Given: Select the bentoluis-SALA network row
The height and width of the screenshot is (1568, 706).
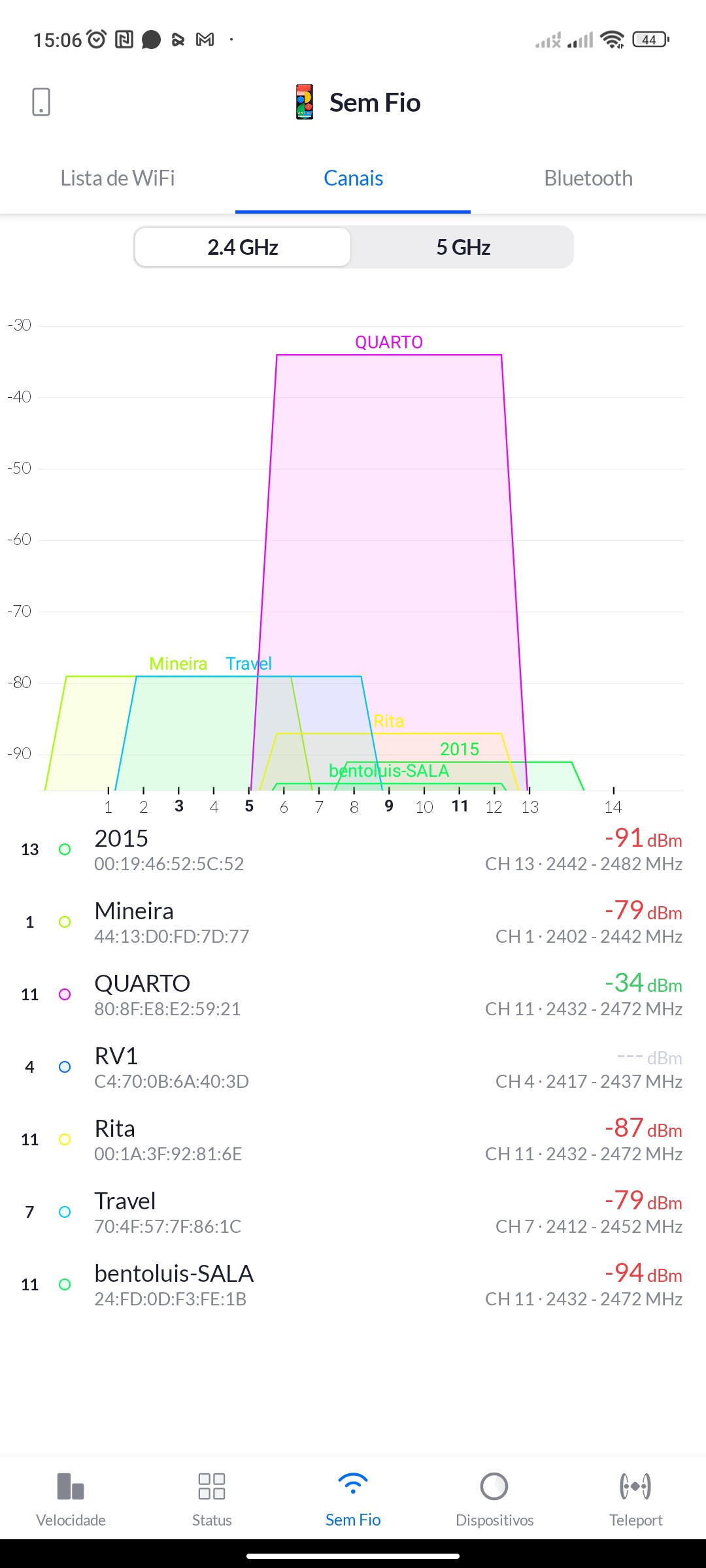Looking at the screenshot, I should point(353,1284).
